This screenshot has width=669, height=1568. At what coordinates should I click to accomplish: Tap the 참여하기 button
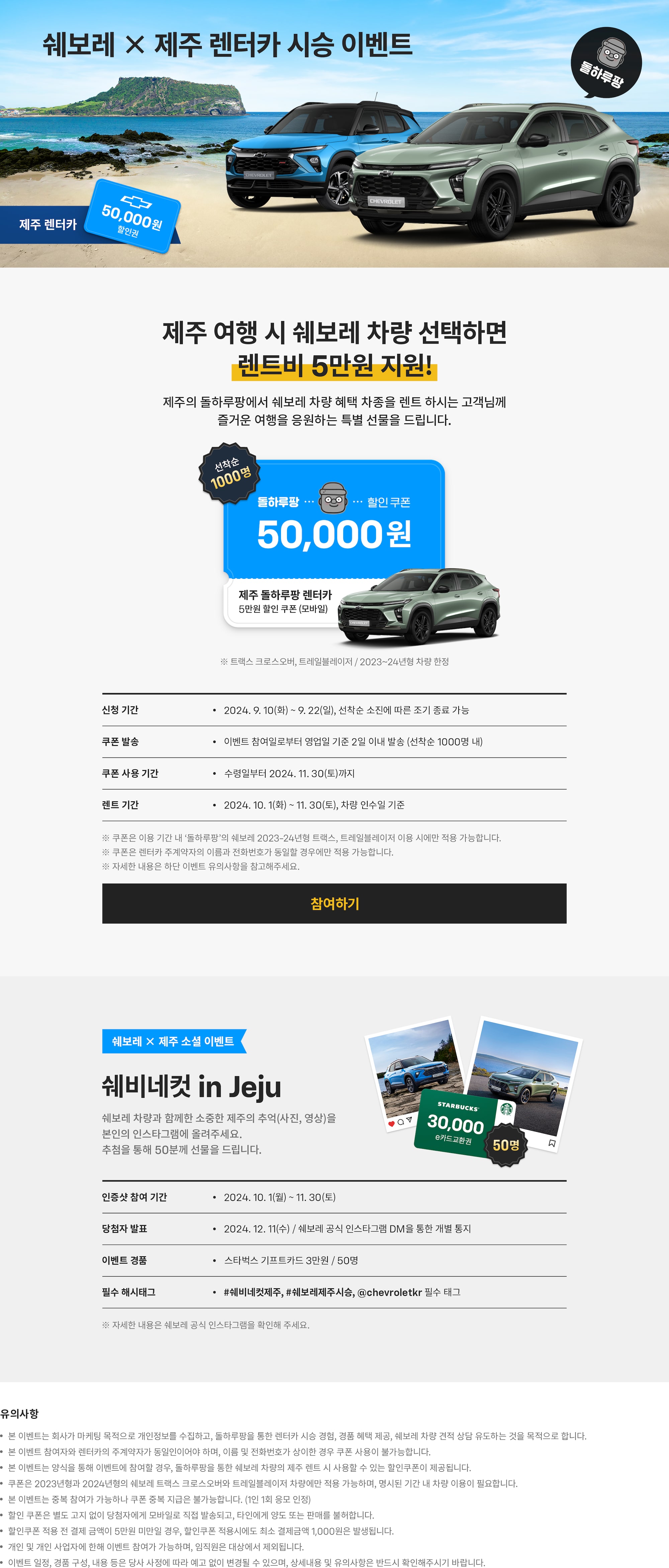(334, 903)
